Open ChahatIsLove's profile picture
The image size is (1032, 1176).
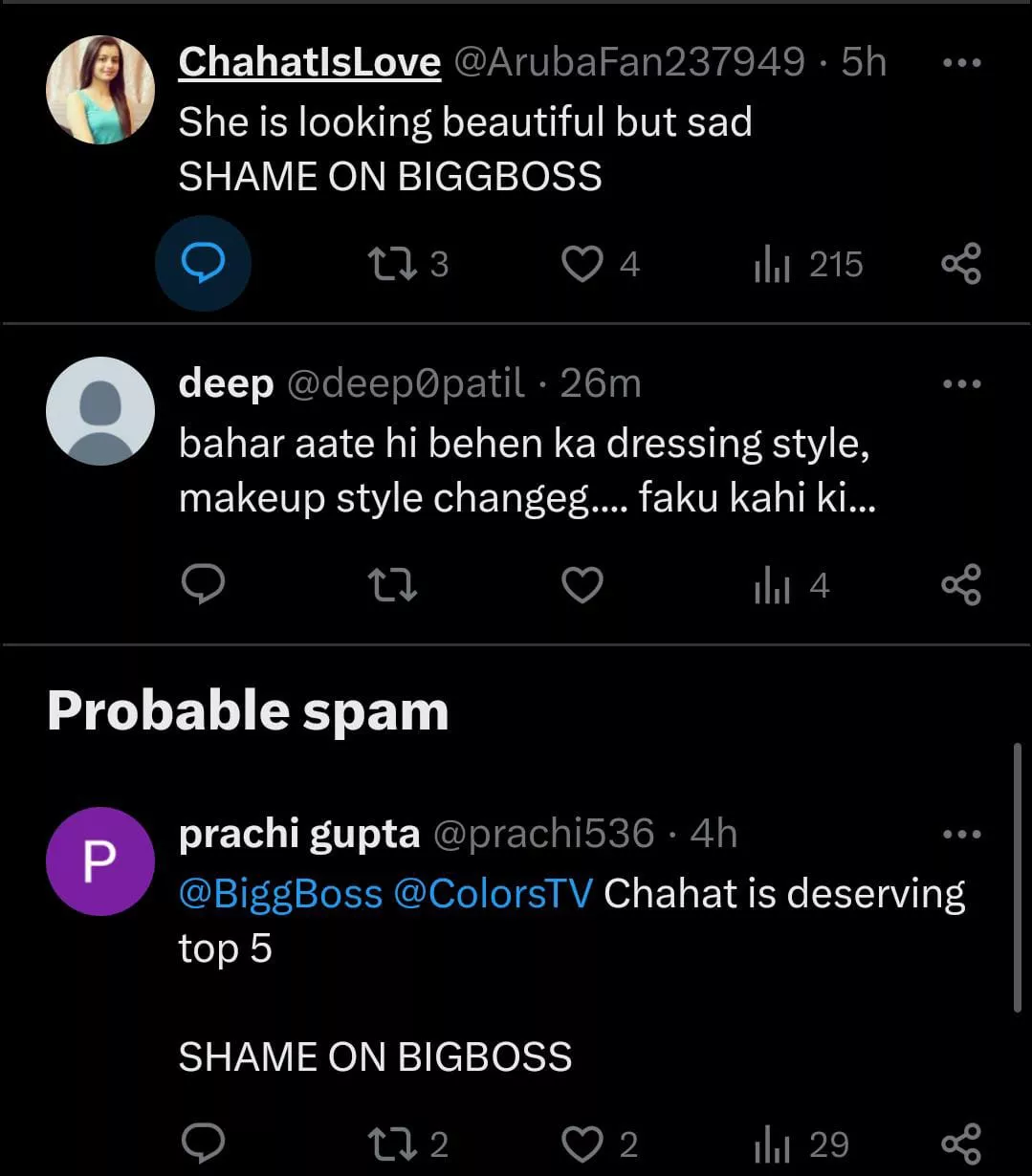coord(100,90)
